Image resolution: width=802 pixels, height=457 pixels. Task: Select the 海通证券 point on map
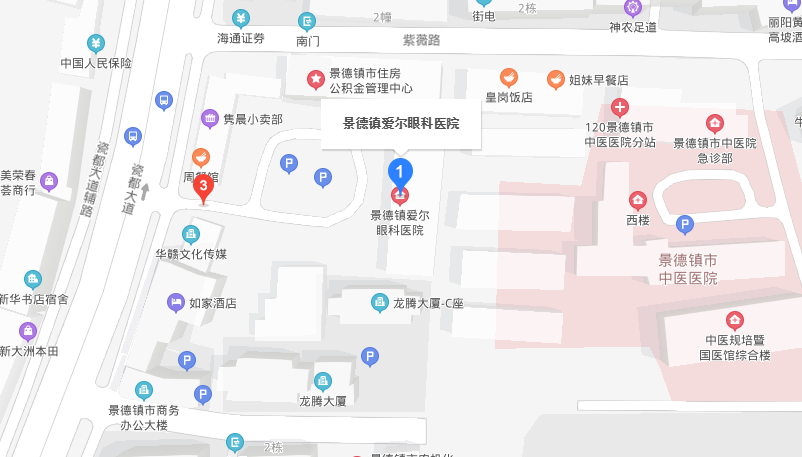tap(241, 19)
